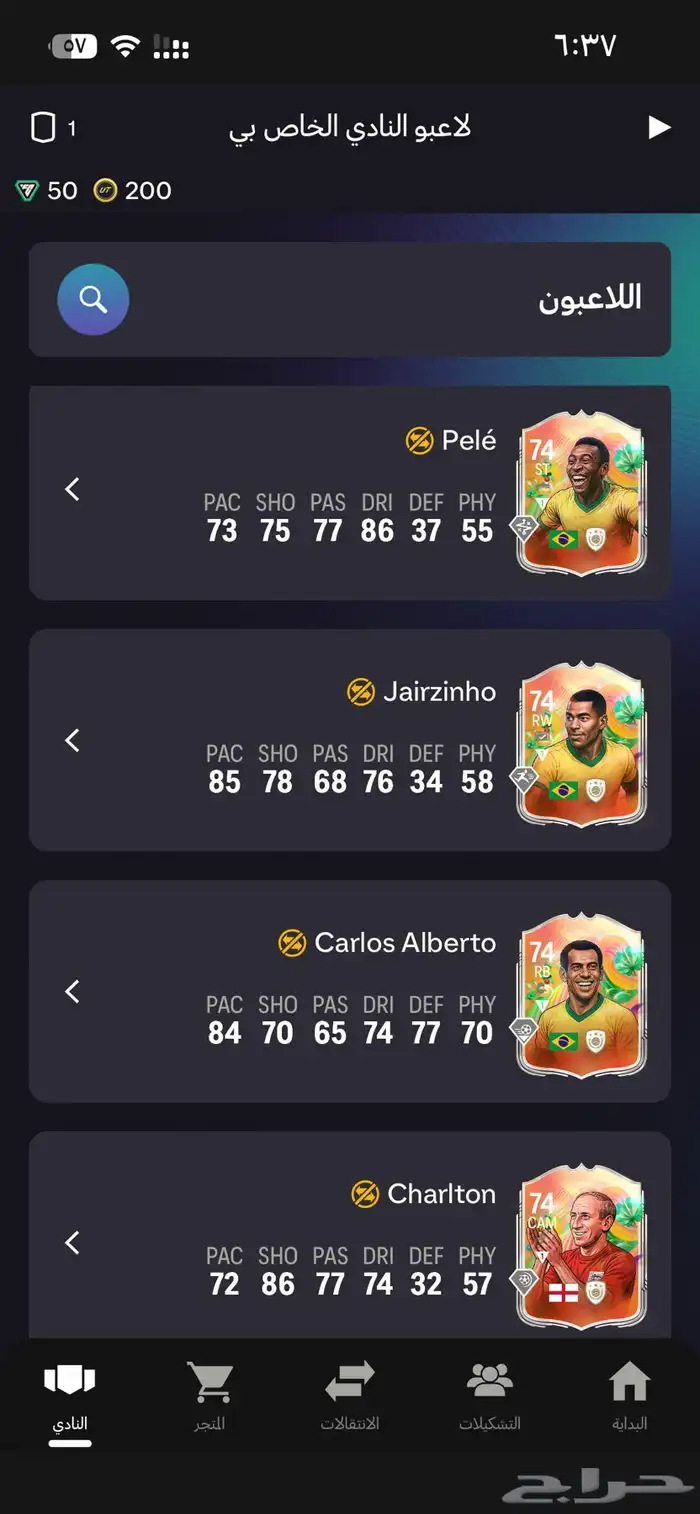Open the Jairzinho player row
The width and height of the screenshot is (700, 1514).
pyautogui.click(x=350, y=740)
